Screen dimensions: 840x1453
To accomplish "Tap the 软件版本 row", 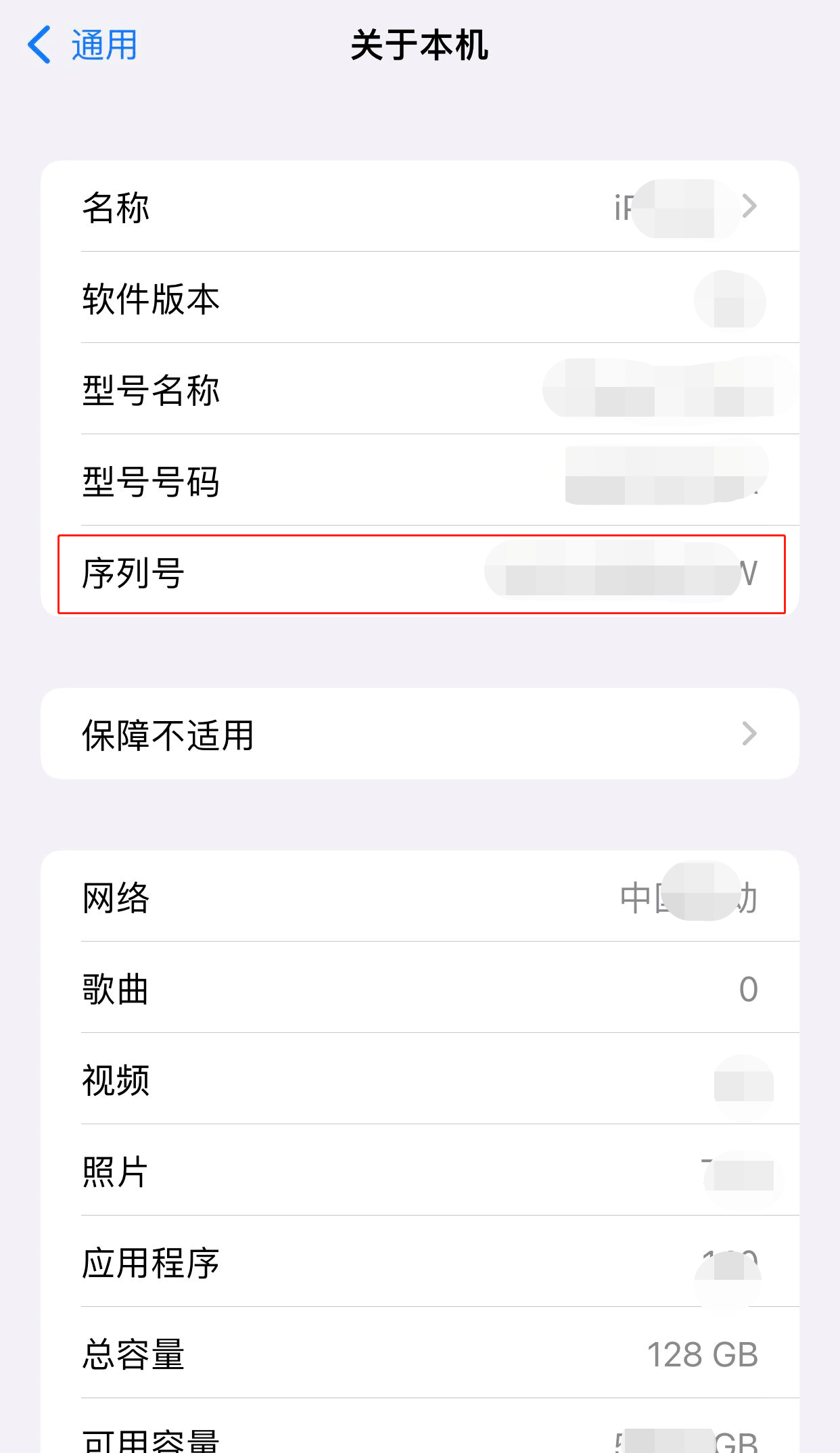I will point(419,298).
